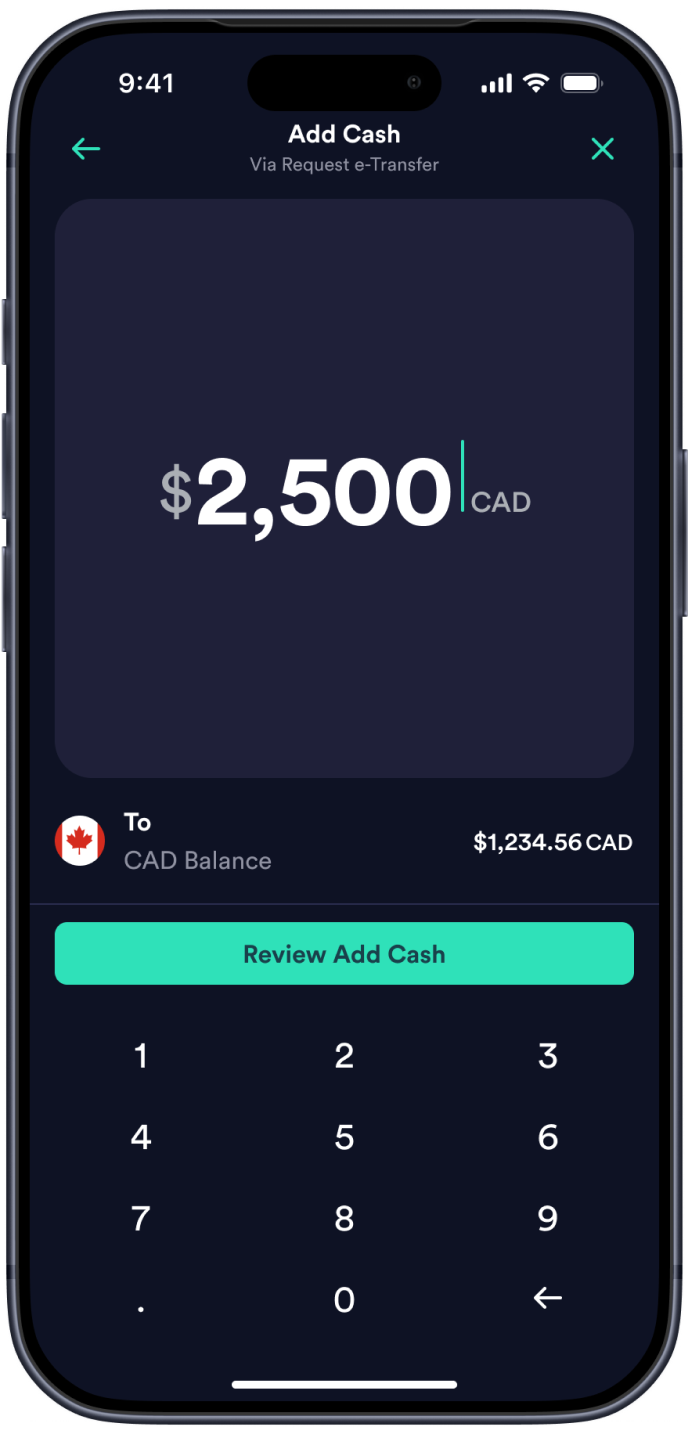Enter digit 4 on the keypad

point(141,1137)
